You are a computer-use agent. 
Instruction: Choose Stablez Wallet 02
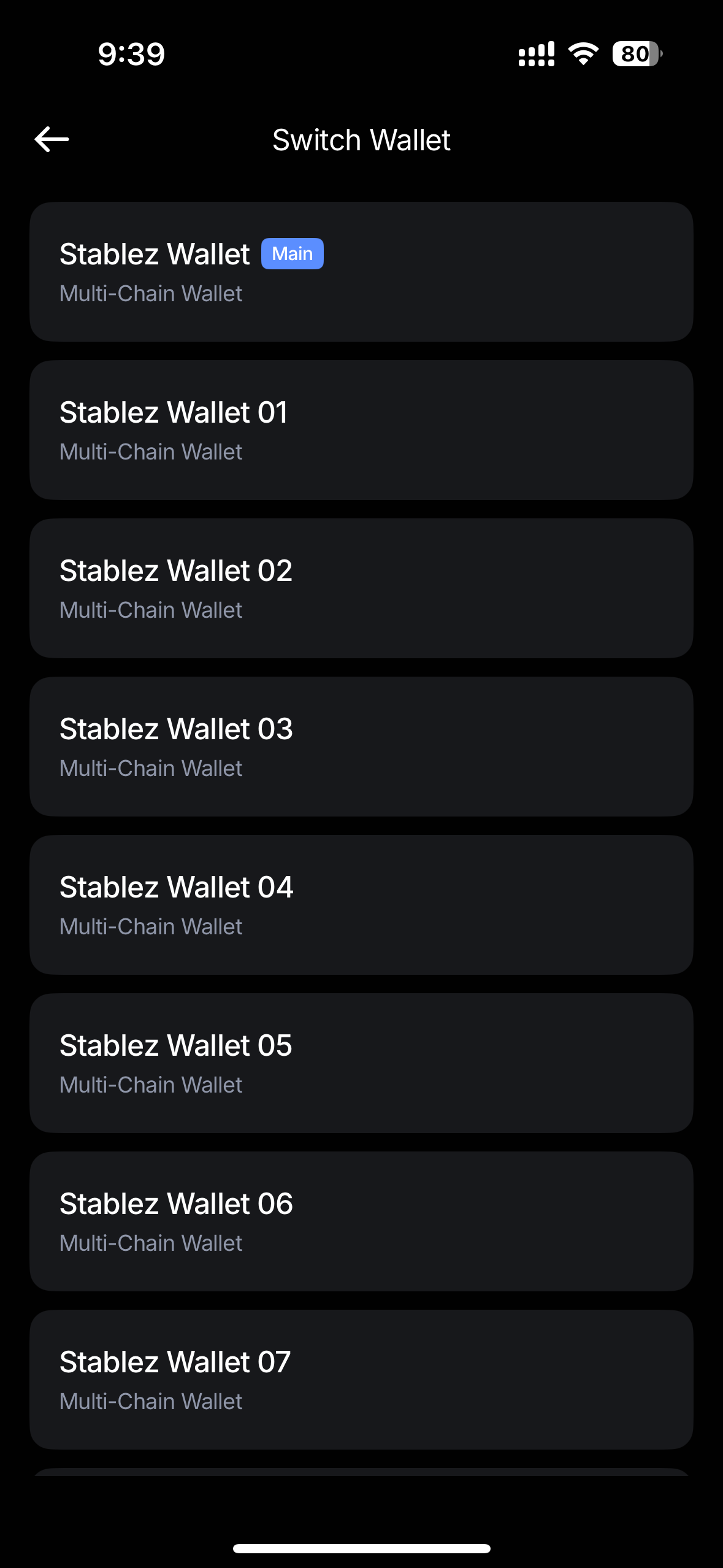pos(361,588)
